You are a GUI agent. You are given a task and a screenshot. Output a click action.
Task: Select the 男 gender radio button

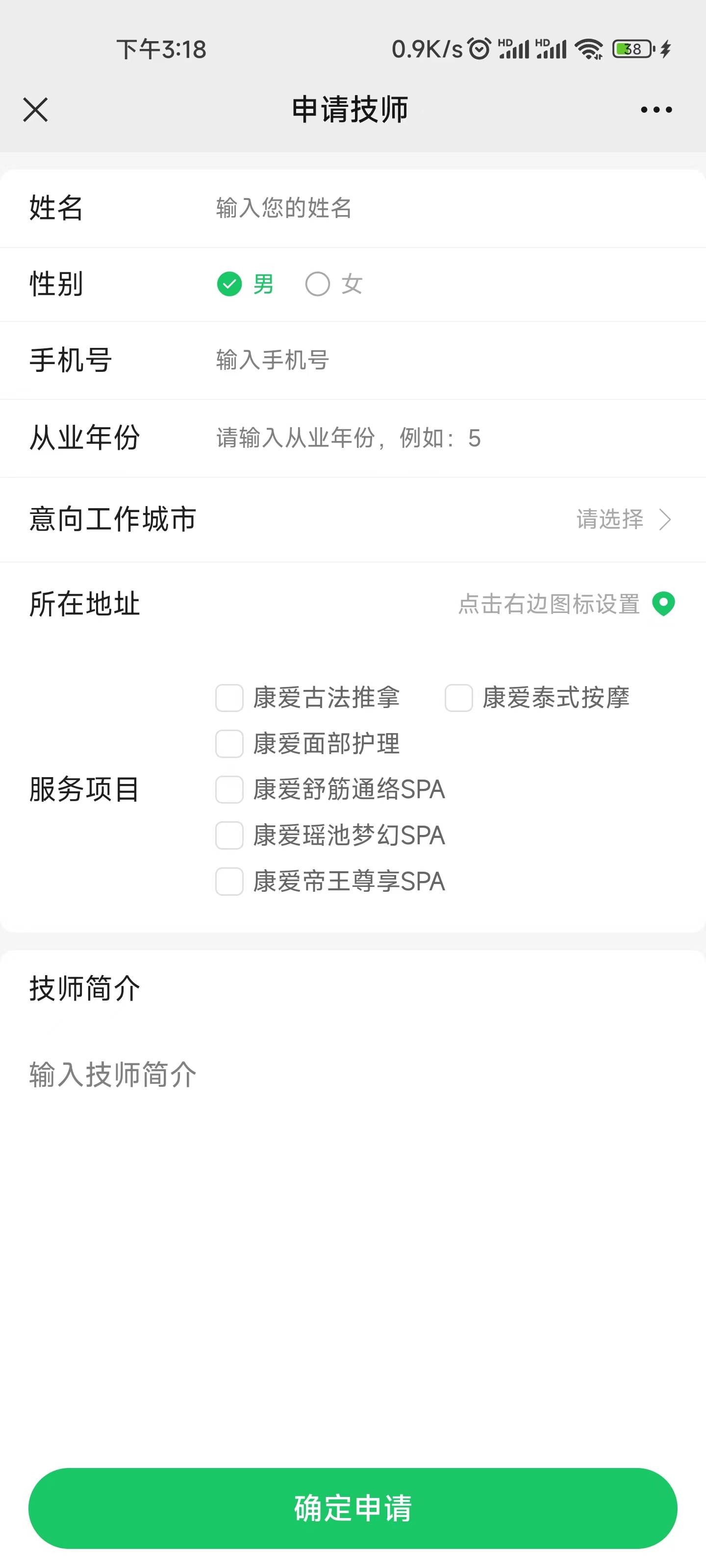(x=228, y=284)
